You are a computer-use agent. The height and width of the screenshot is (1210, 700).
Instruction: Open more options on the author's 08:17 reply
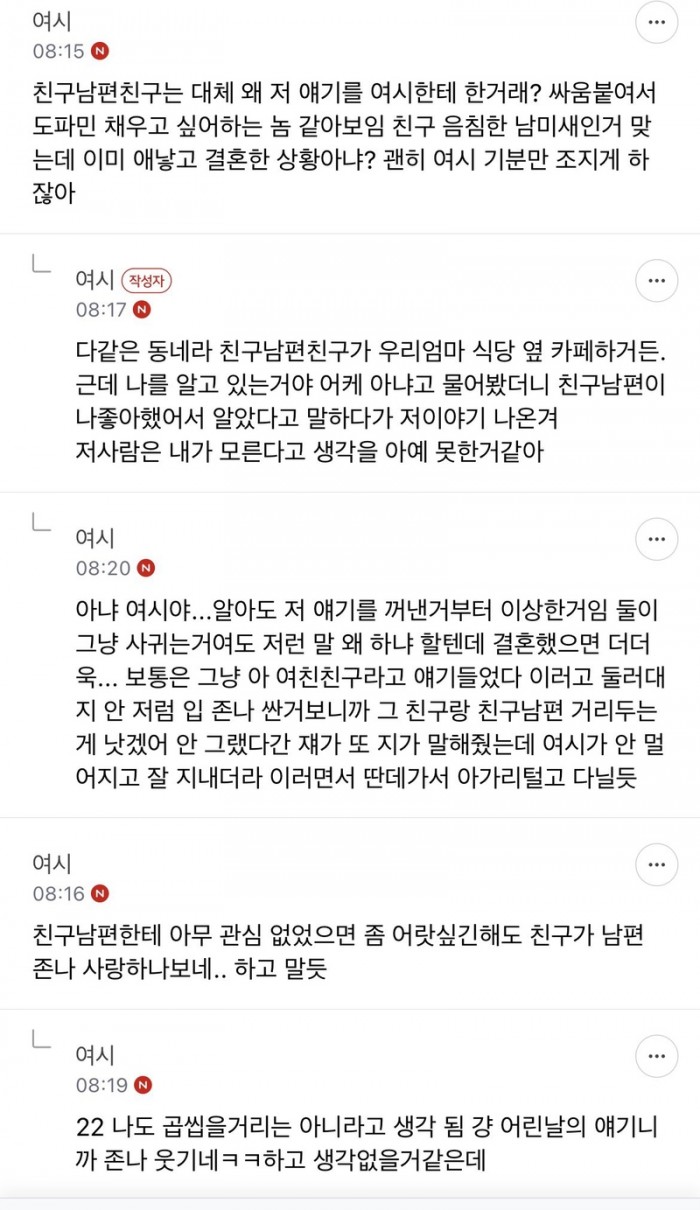[x=657, y=281]
